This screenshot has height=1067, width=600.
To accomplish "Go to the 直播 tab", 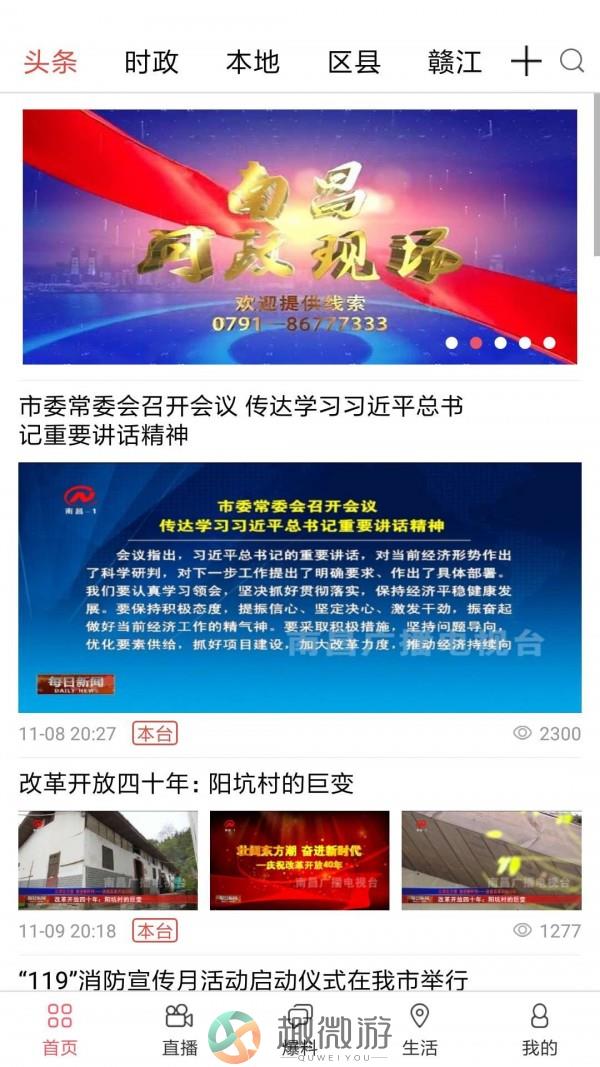I will pos(180,1030).
